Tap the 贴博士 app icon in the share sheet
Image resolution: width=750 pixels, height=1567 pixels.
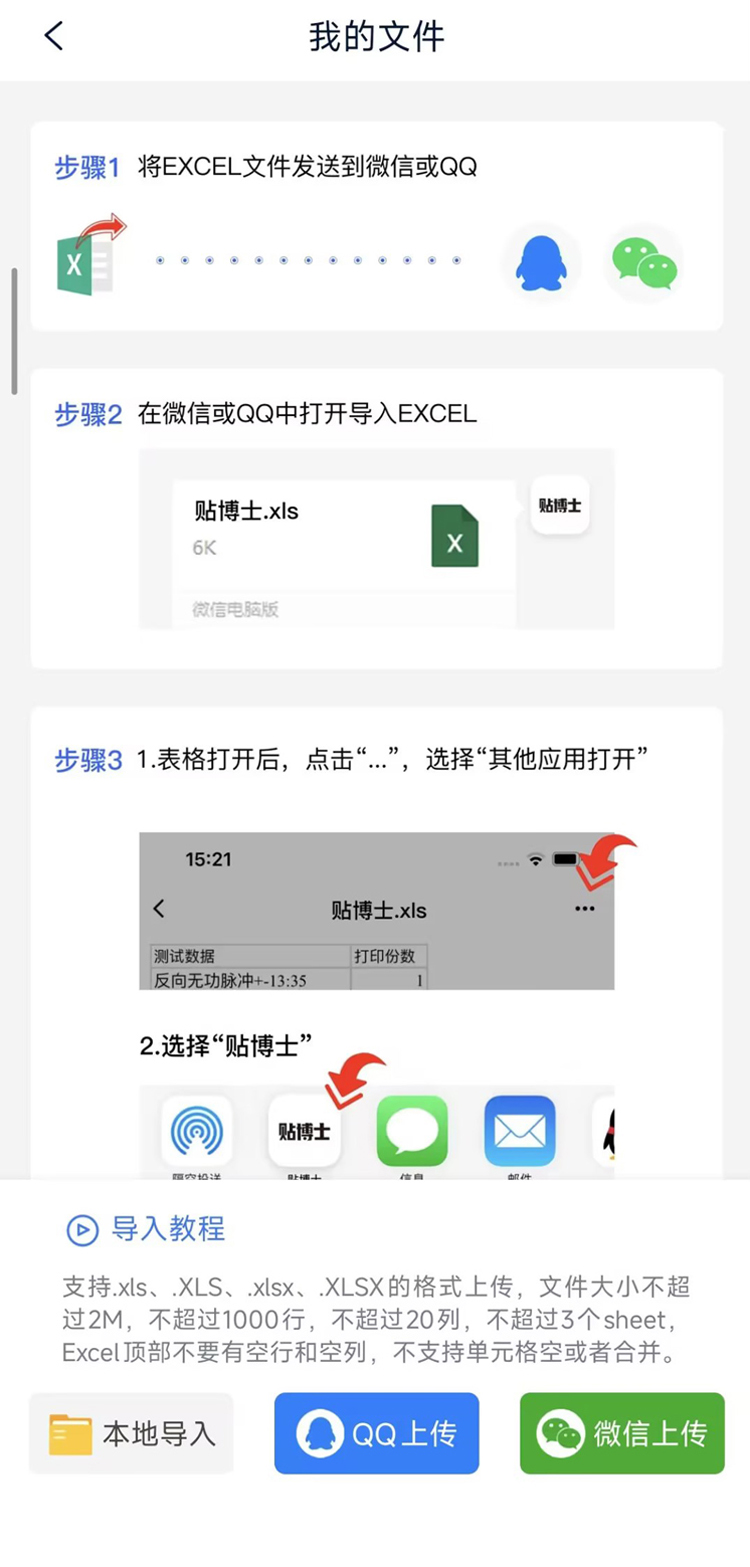(x=303, y=1127)
